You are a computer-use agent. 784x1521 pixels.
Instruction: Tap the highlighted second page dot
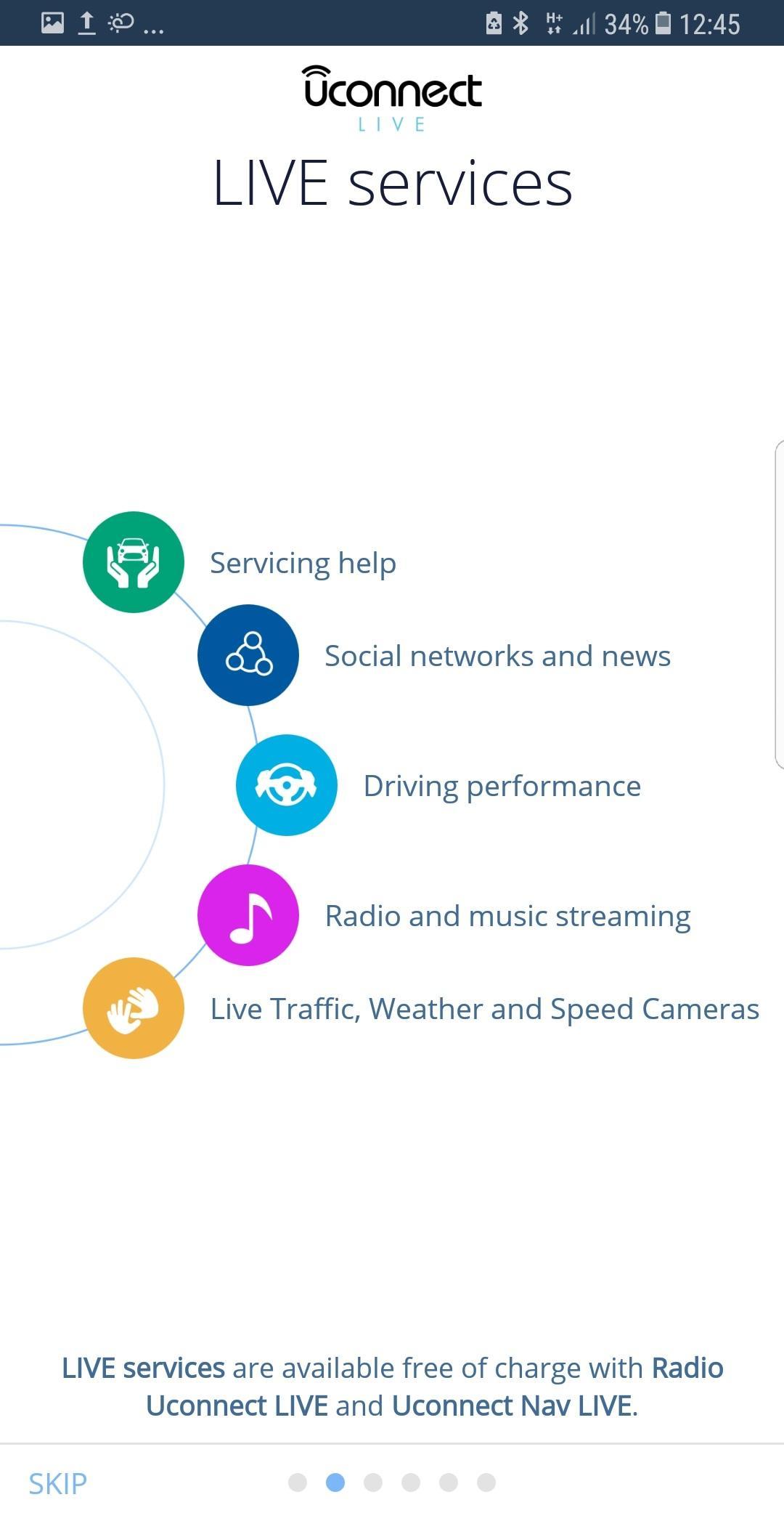point(335,1482)
